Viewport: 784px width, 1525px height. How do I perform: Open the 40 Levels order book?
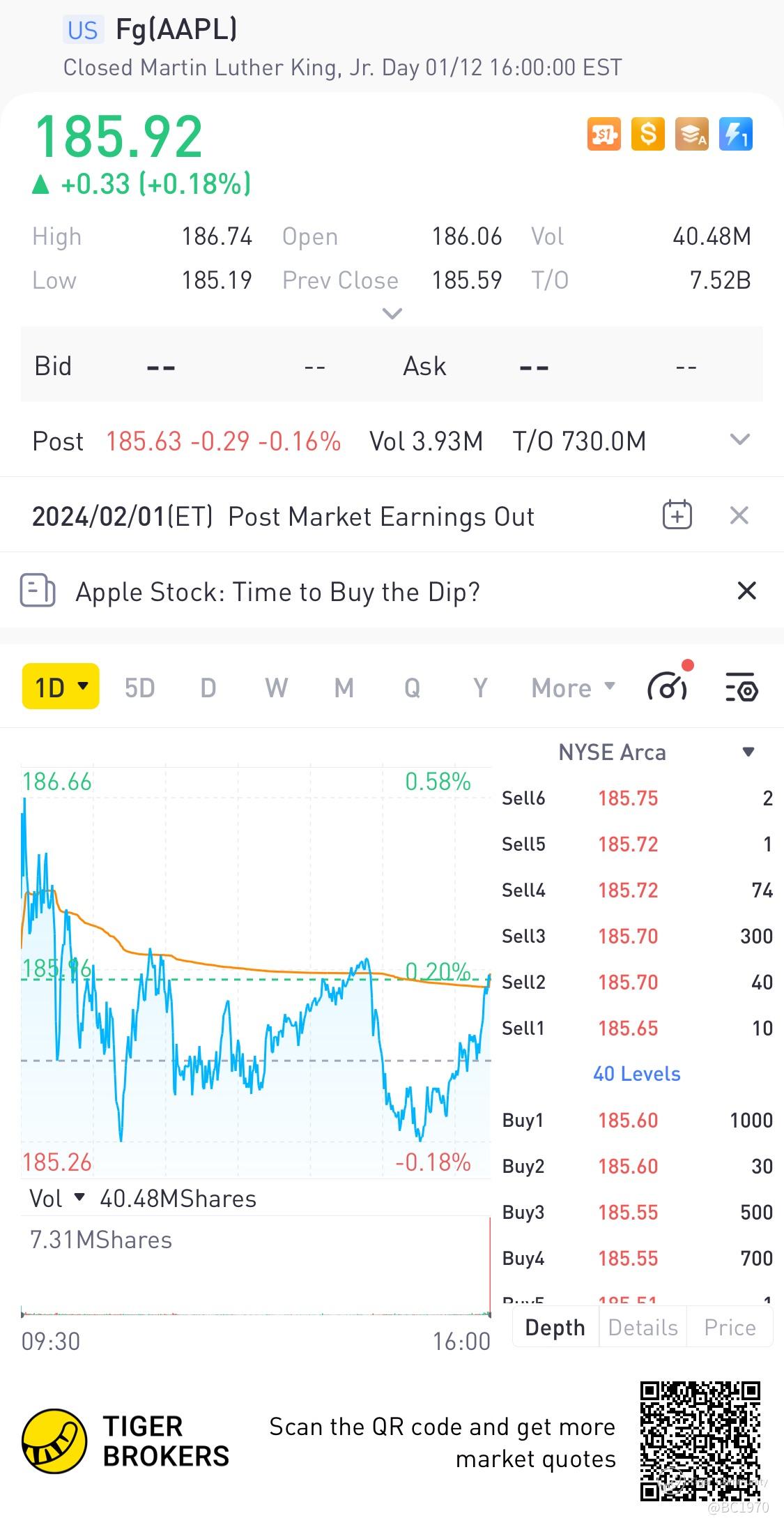coord(636,1074)
